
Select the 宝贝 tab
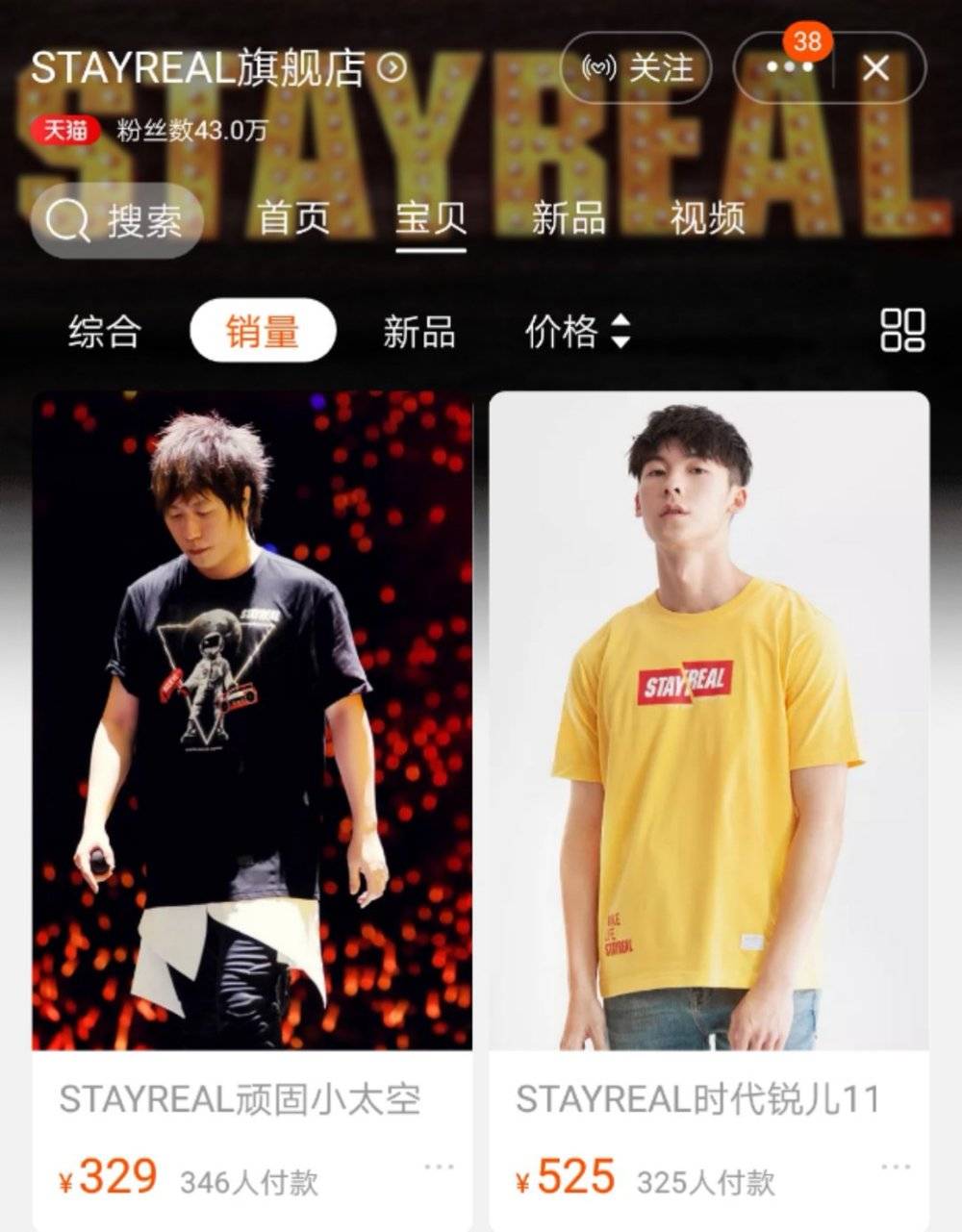431,218
